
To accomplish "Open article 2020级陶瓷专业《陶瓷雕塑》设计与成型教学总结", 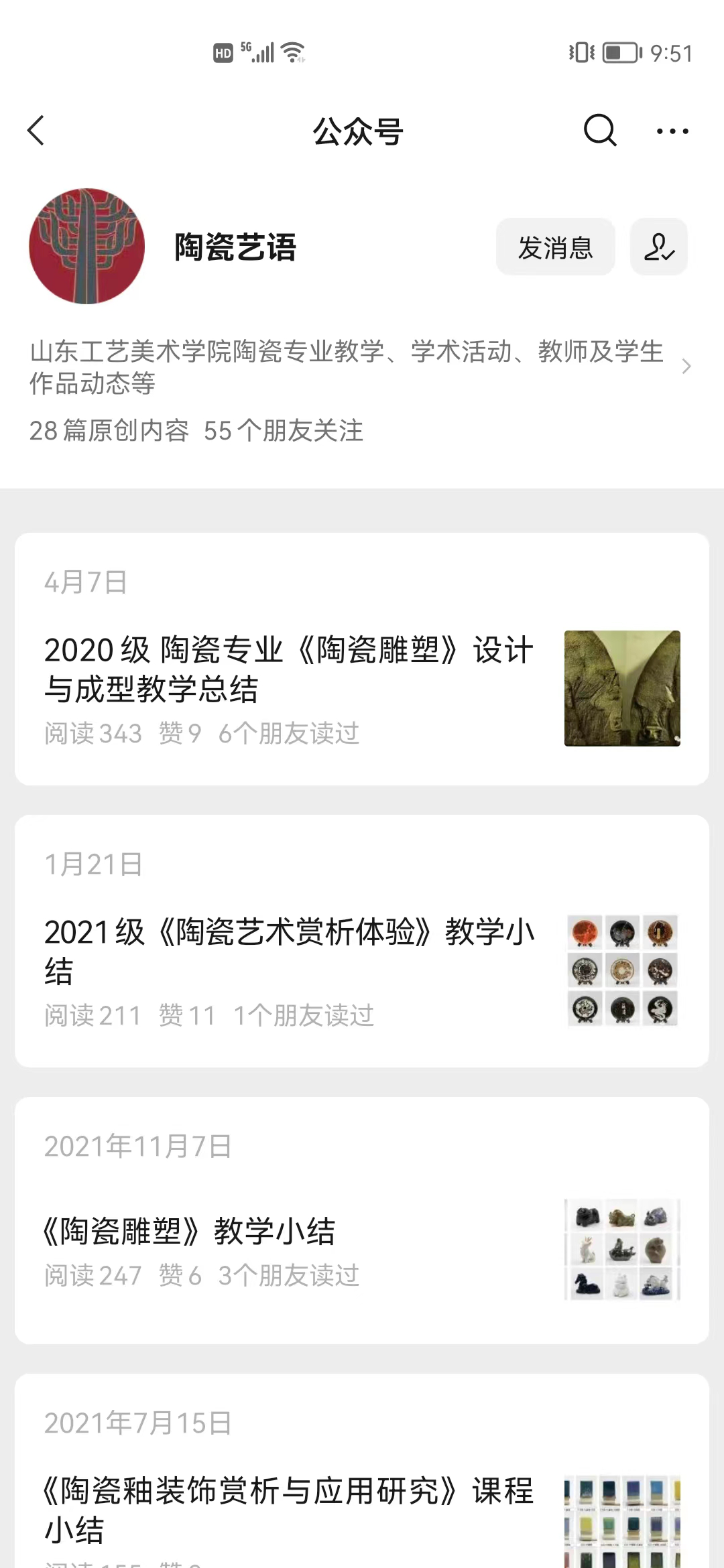I will coord(289,669).
